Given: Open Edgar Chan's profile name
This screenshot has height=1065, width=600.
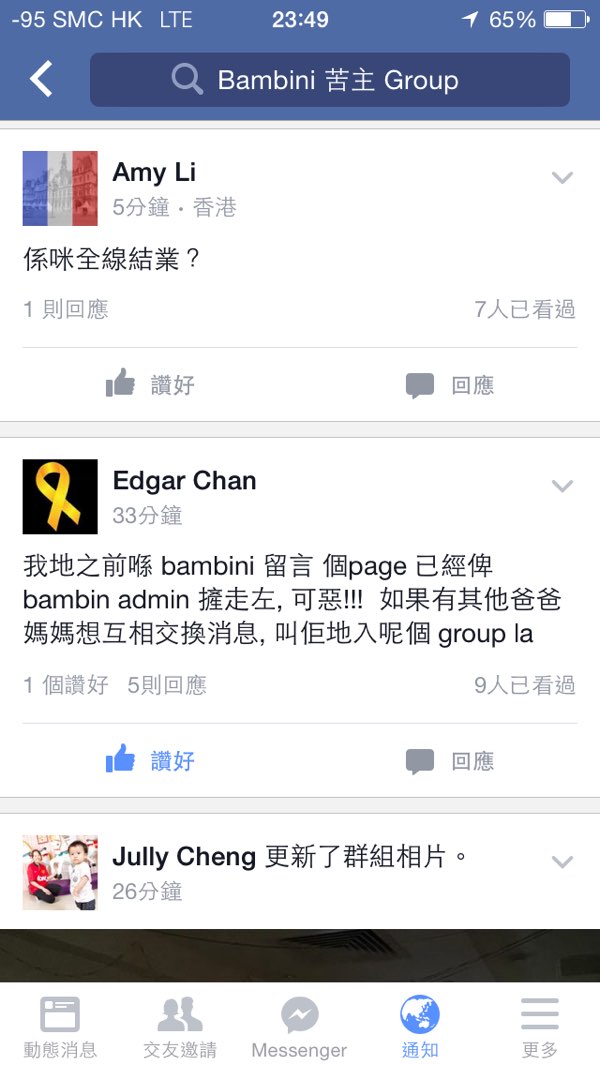Looking at the screenshot, I should [x=184, y=481].
